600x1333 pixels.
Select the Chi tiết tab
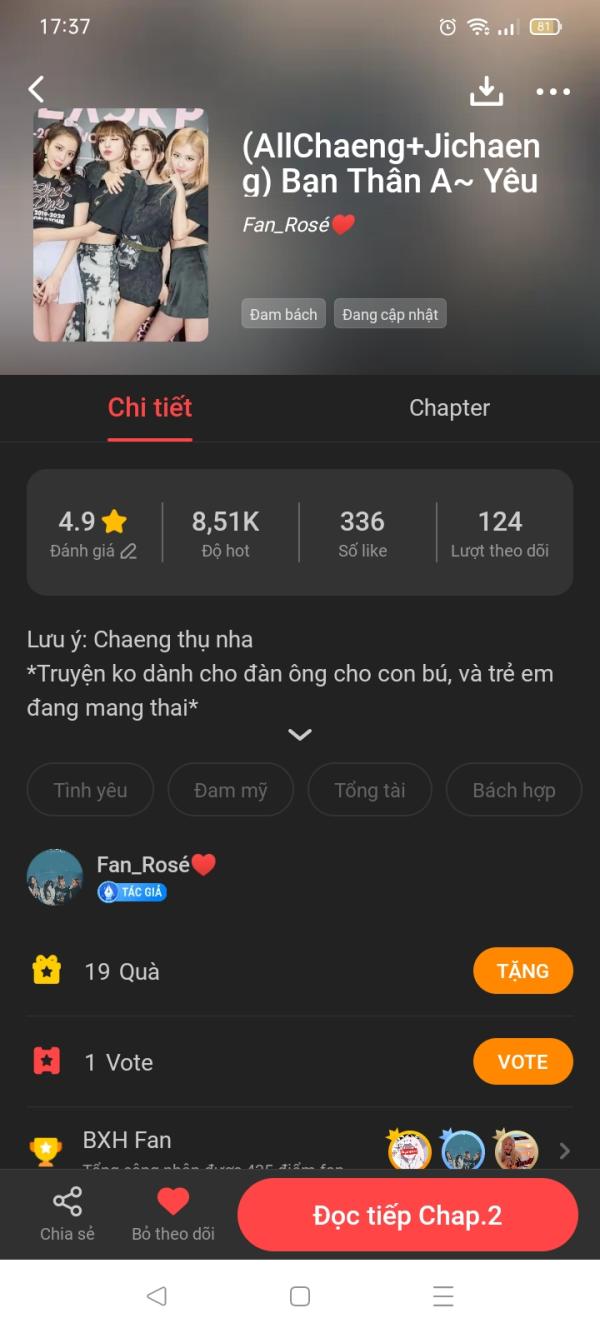tap(150, 408)
